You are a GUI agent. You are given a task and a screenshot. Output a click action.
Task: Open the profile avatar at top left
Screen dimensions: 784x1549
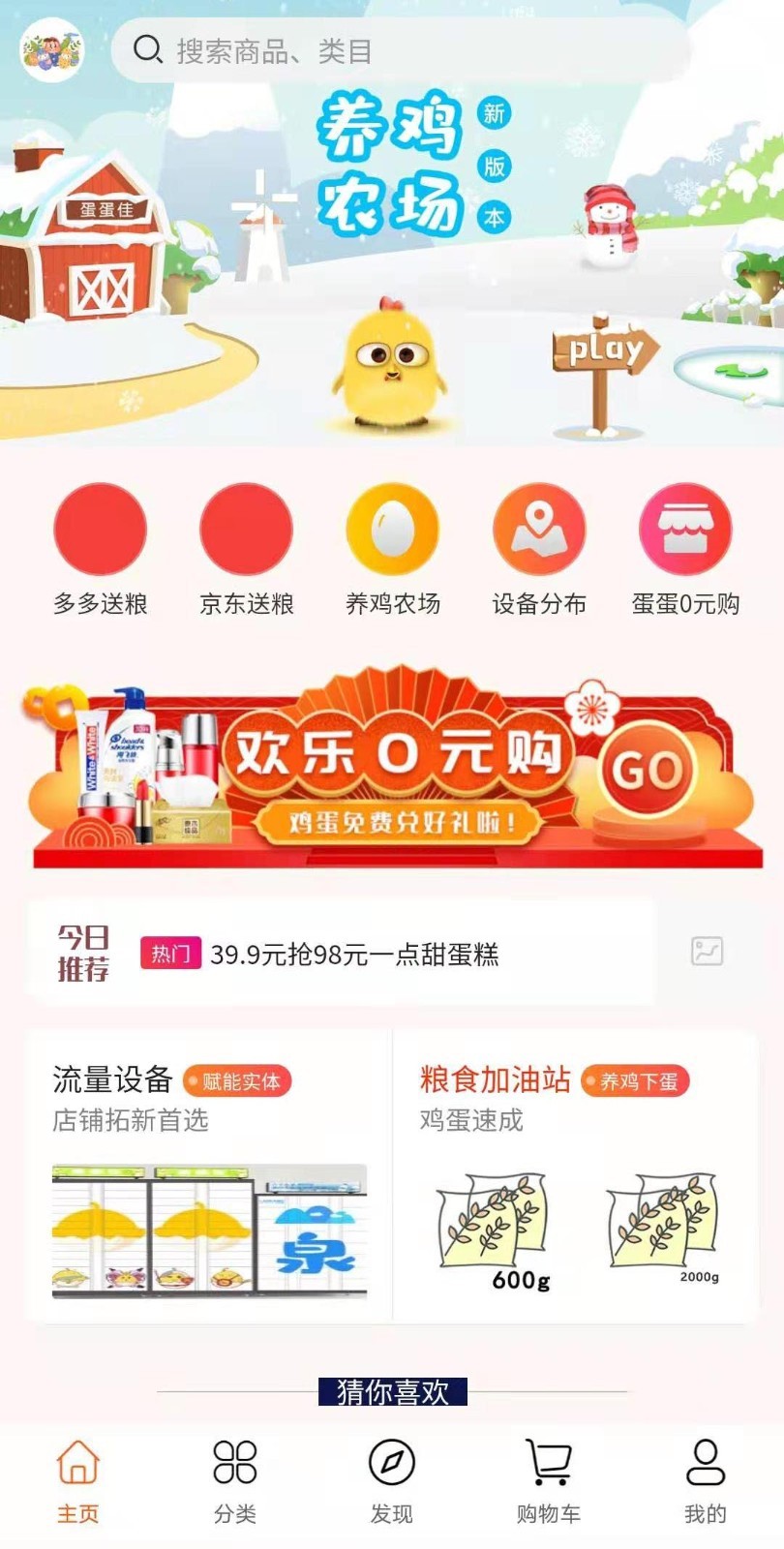(52, 50)
